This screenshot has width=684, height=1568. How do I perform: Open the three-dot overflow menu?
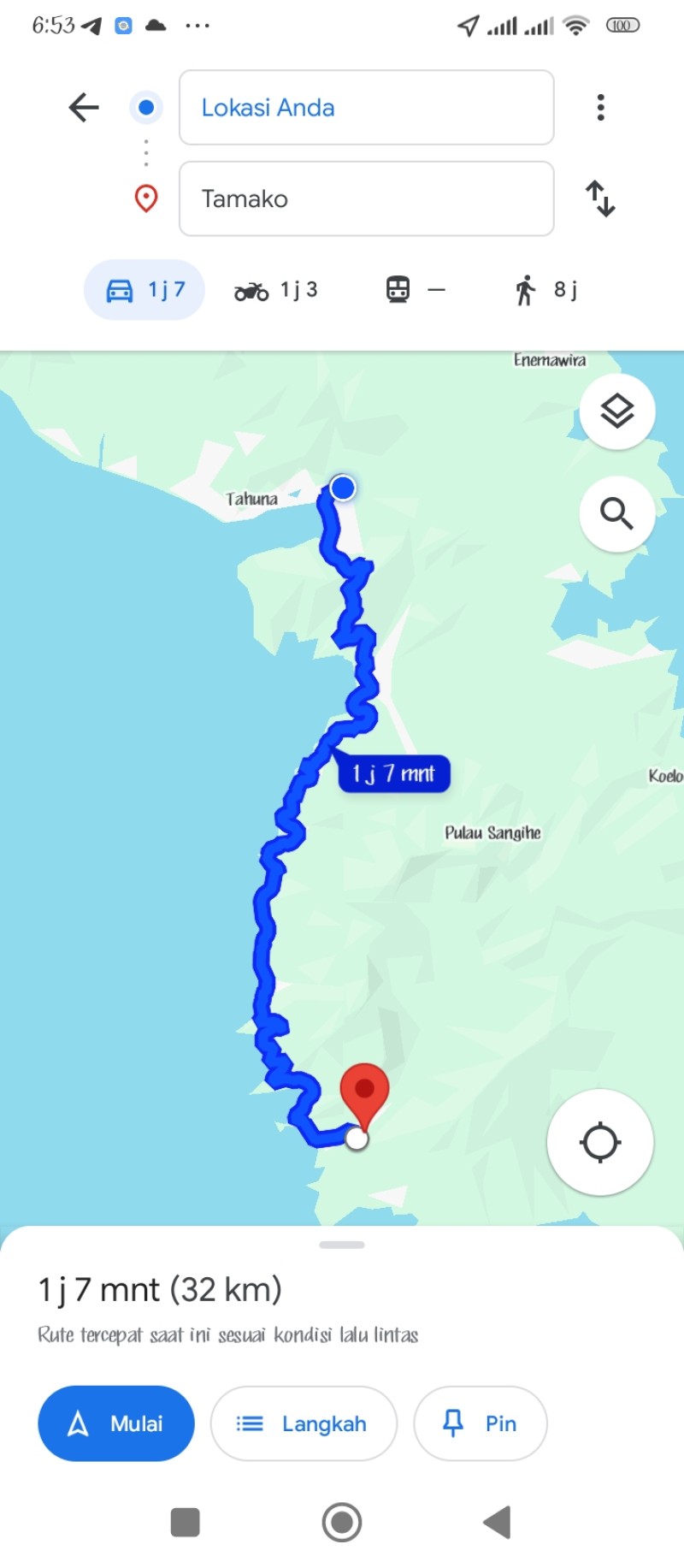click(x=601, y=108)
